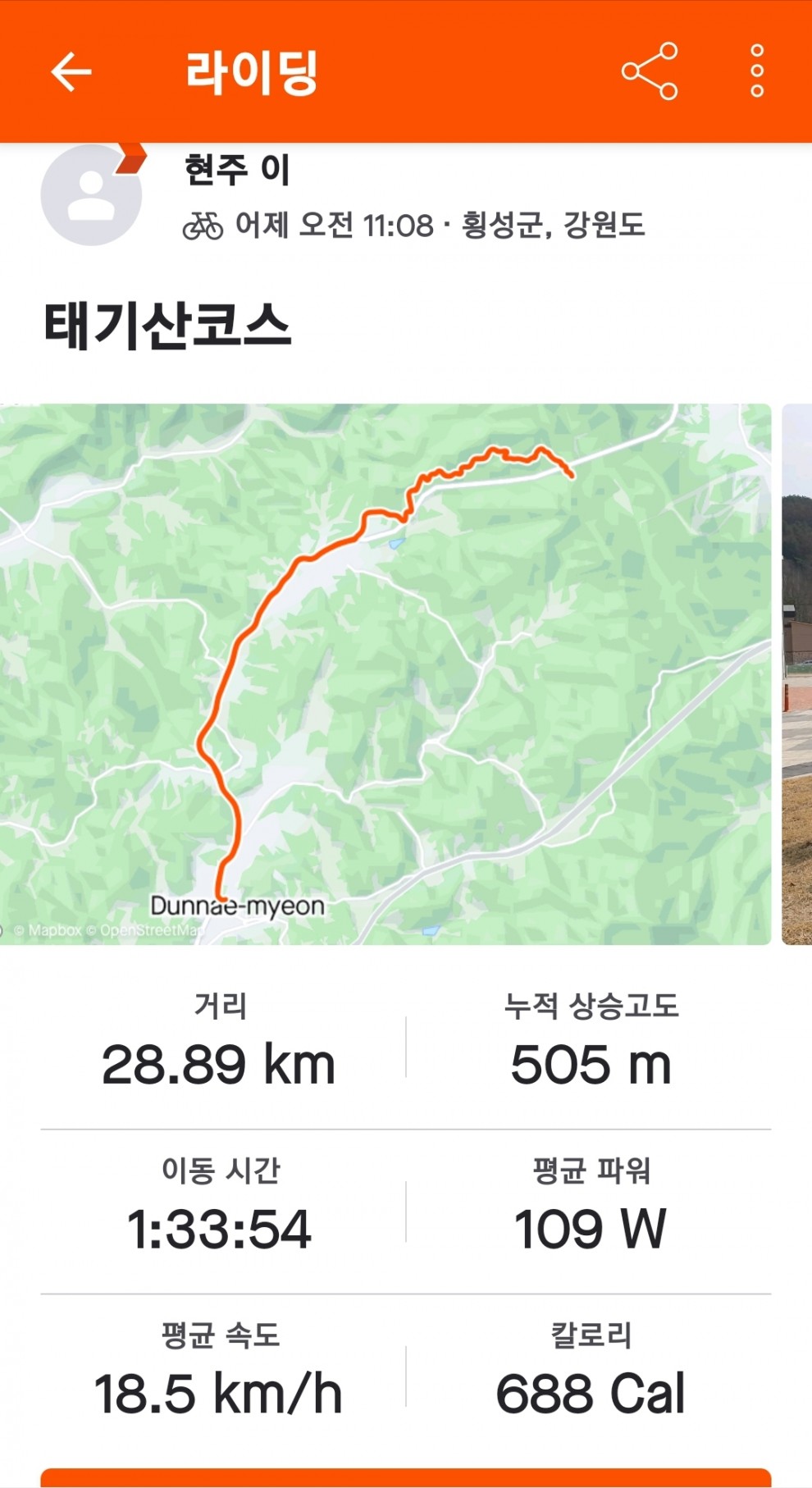The height and width of the screenshot is (1488, 812).
Task: View the ride photo beside the map
Action: [x=797, y=673]
